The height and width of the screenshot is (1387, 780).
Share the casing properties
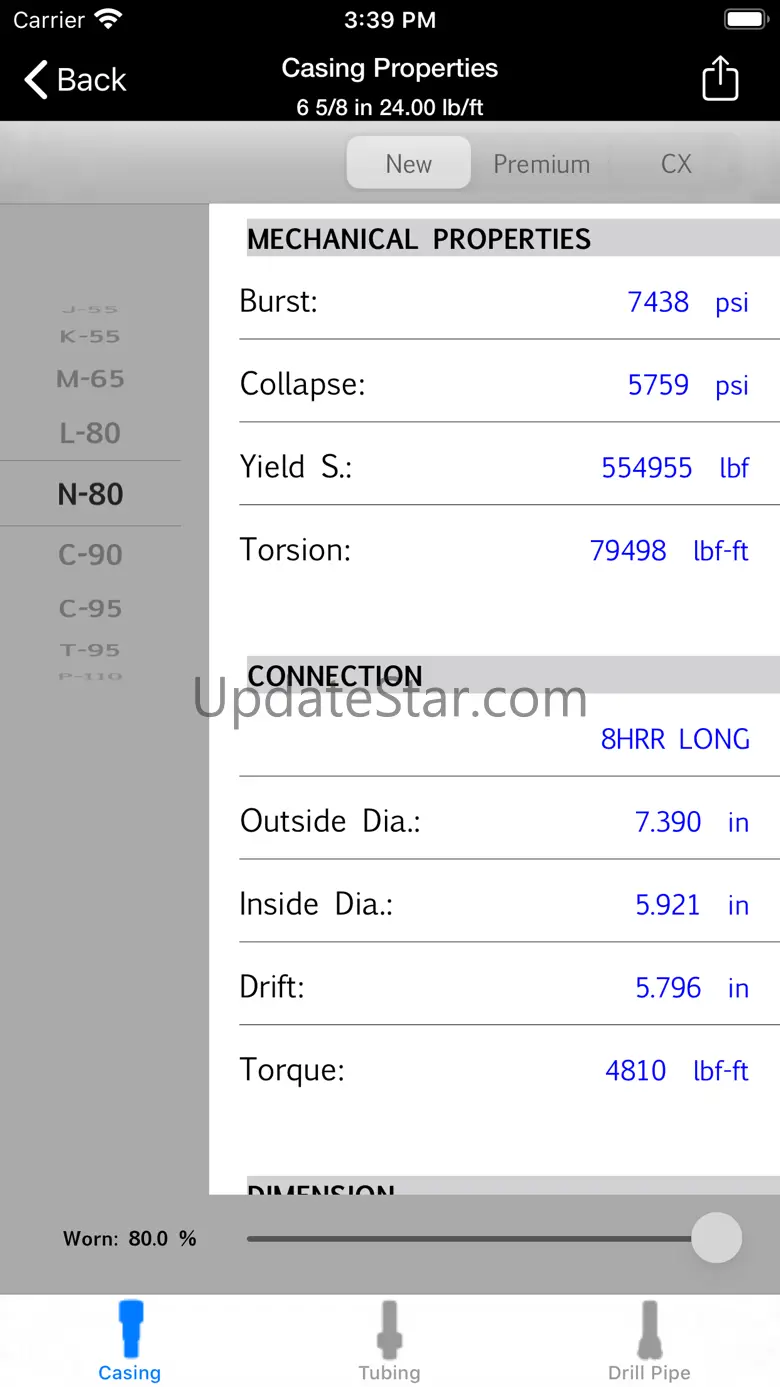point(720,79)
